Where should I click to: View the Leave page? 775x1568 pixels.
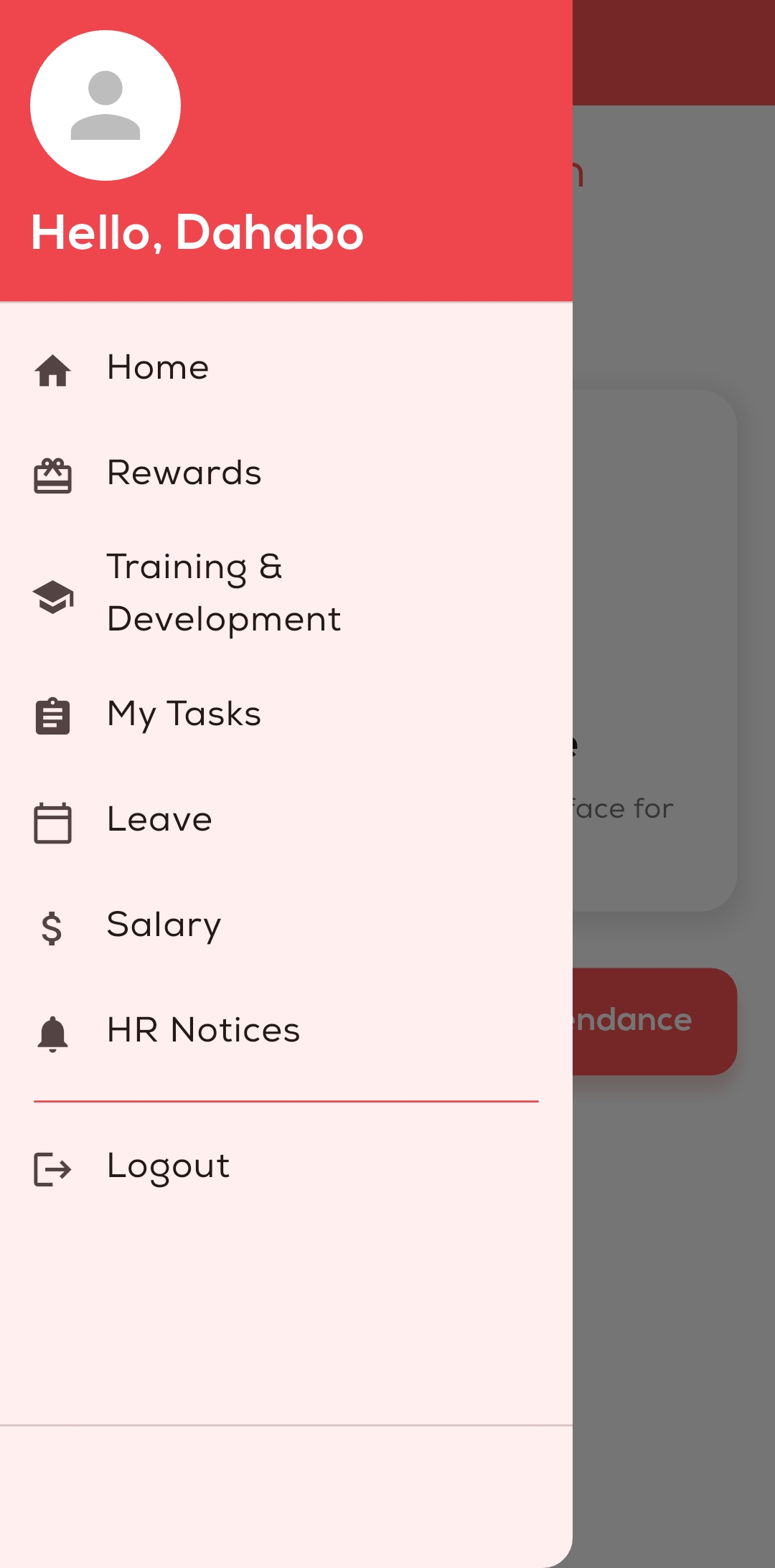coord(159,821)
